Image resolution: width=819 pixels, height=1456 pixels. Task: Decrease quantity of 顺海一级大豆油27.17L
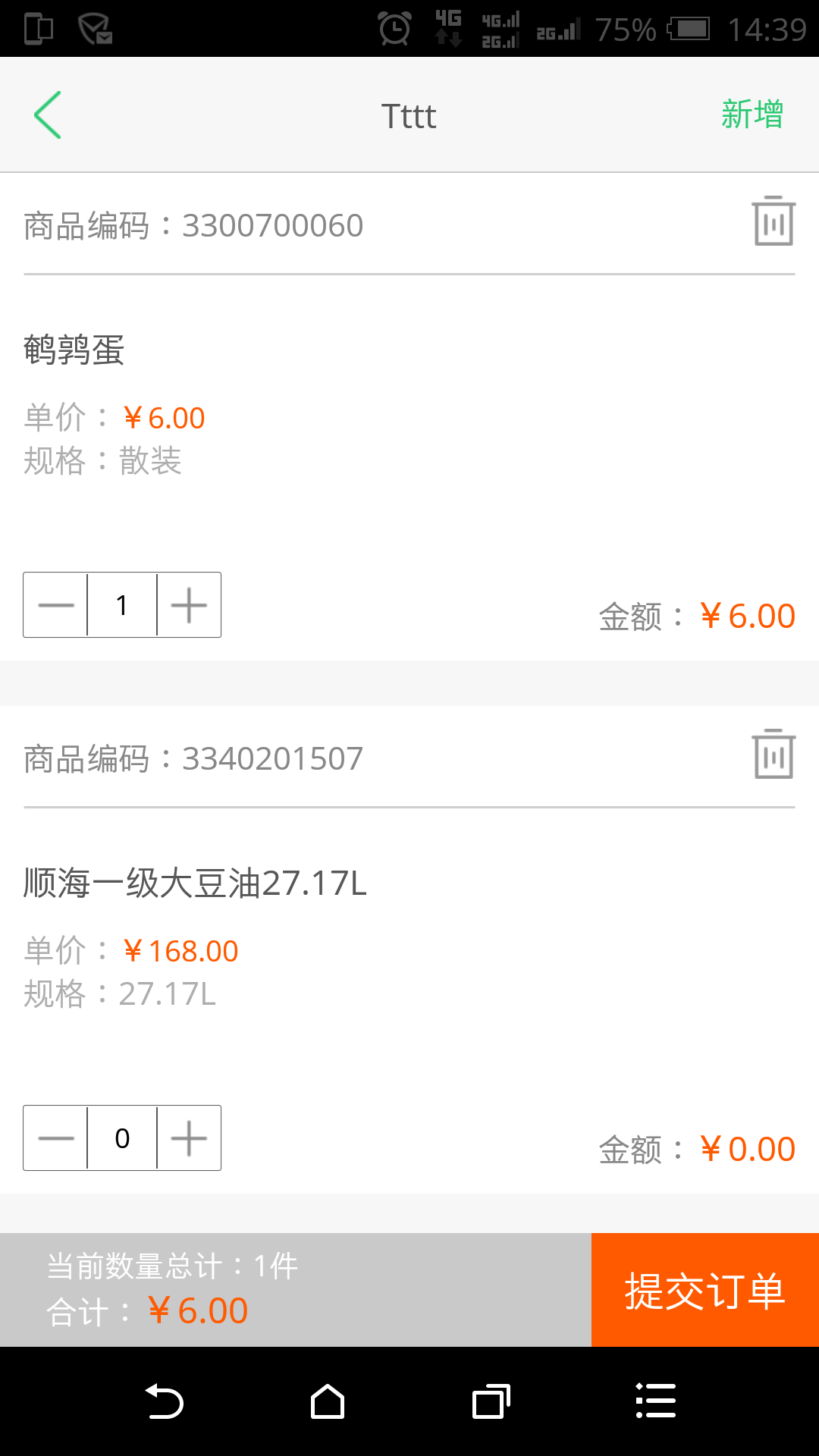[x=56, y=1138]
